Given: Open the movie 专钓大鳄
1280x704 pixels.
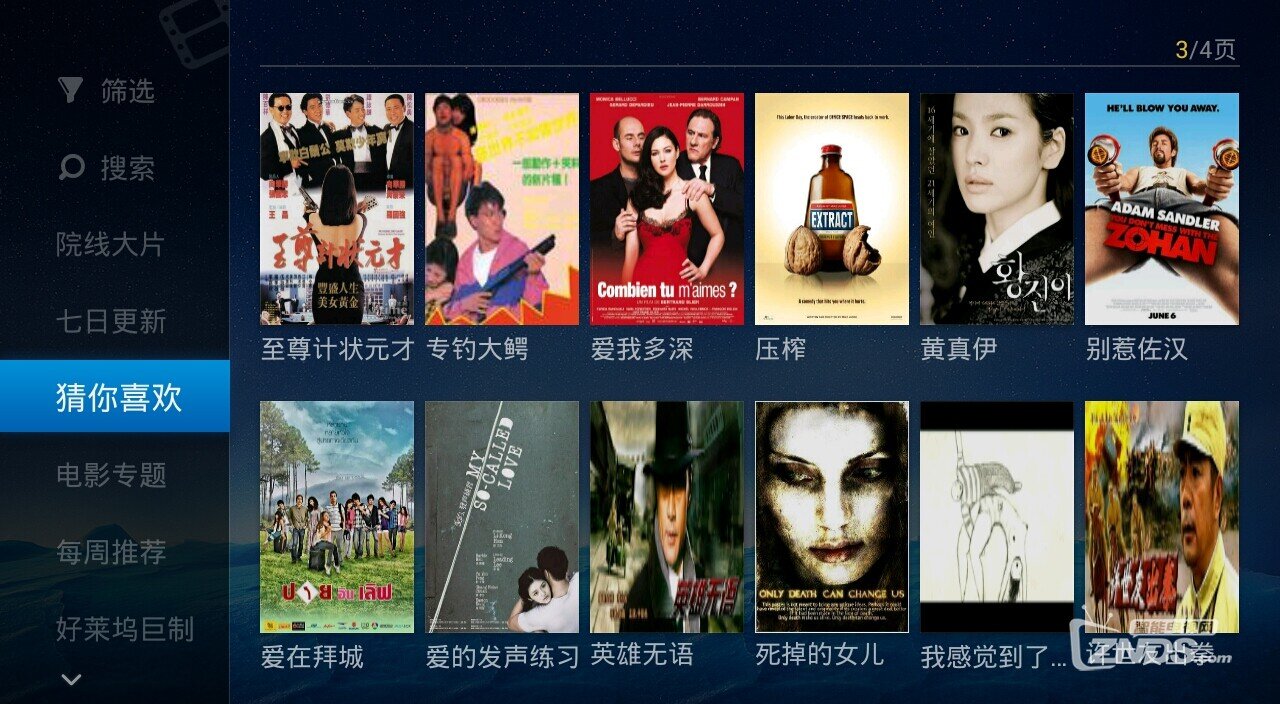Looking at the screenshot, I should (501, 209).
